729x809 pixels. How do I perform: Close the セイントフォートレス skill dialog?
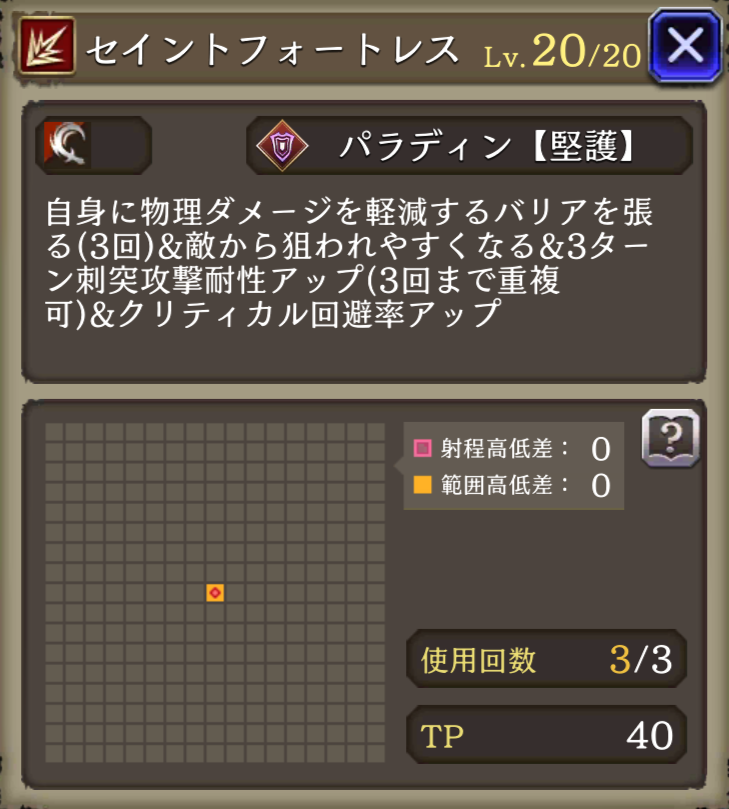pos(684,46)
